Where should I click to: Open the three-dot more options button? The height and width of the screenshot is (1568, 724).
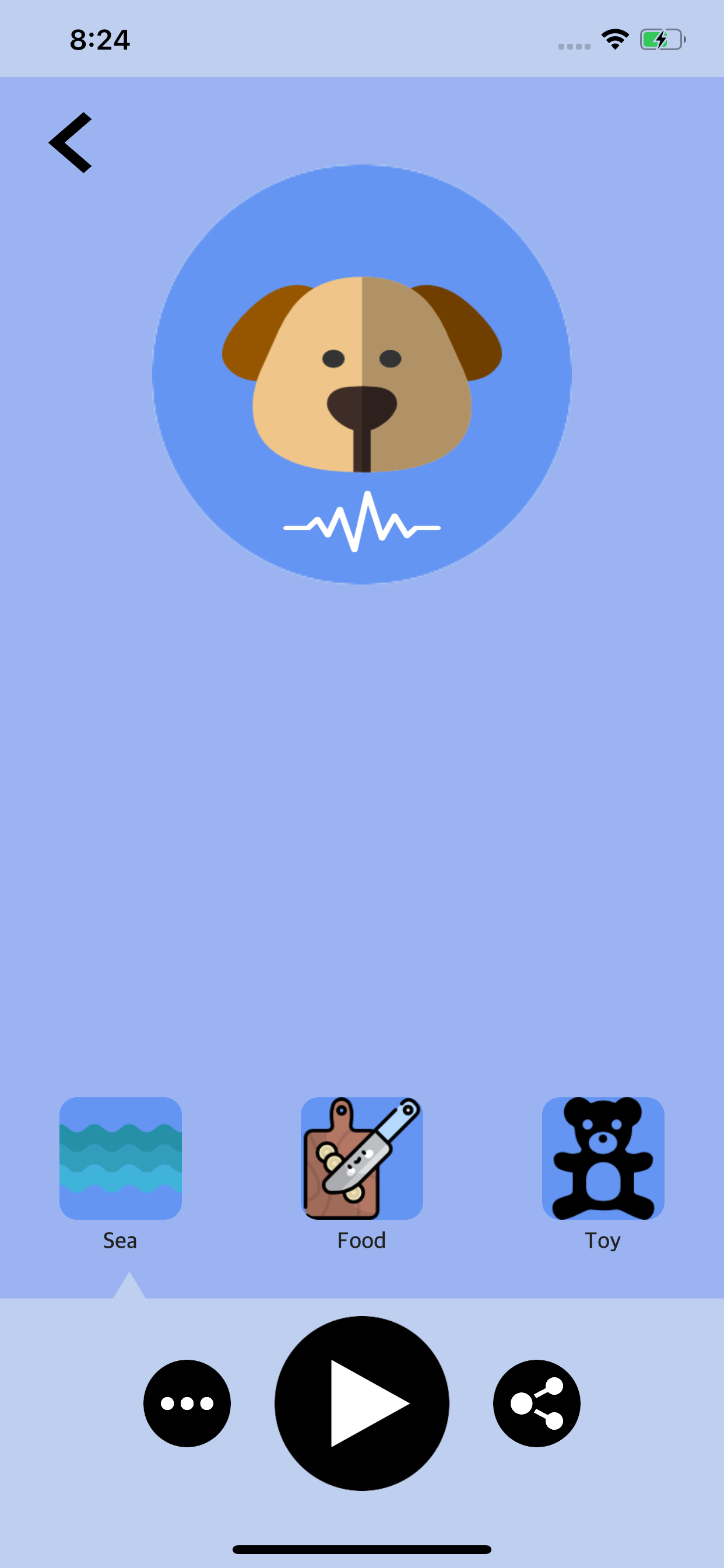pyautogui.click(x=187, y=1403)
